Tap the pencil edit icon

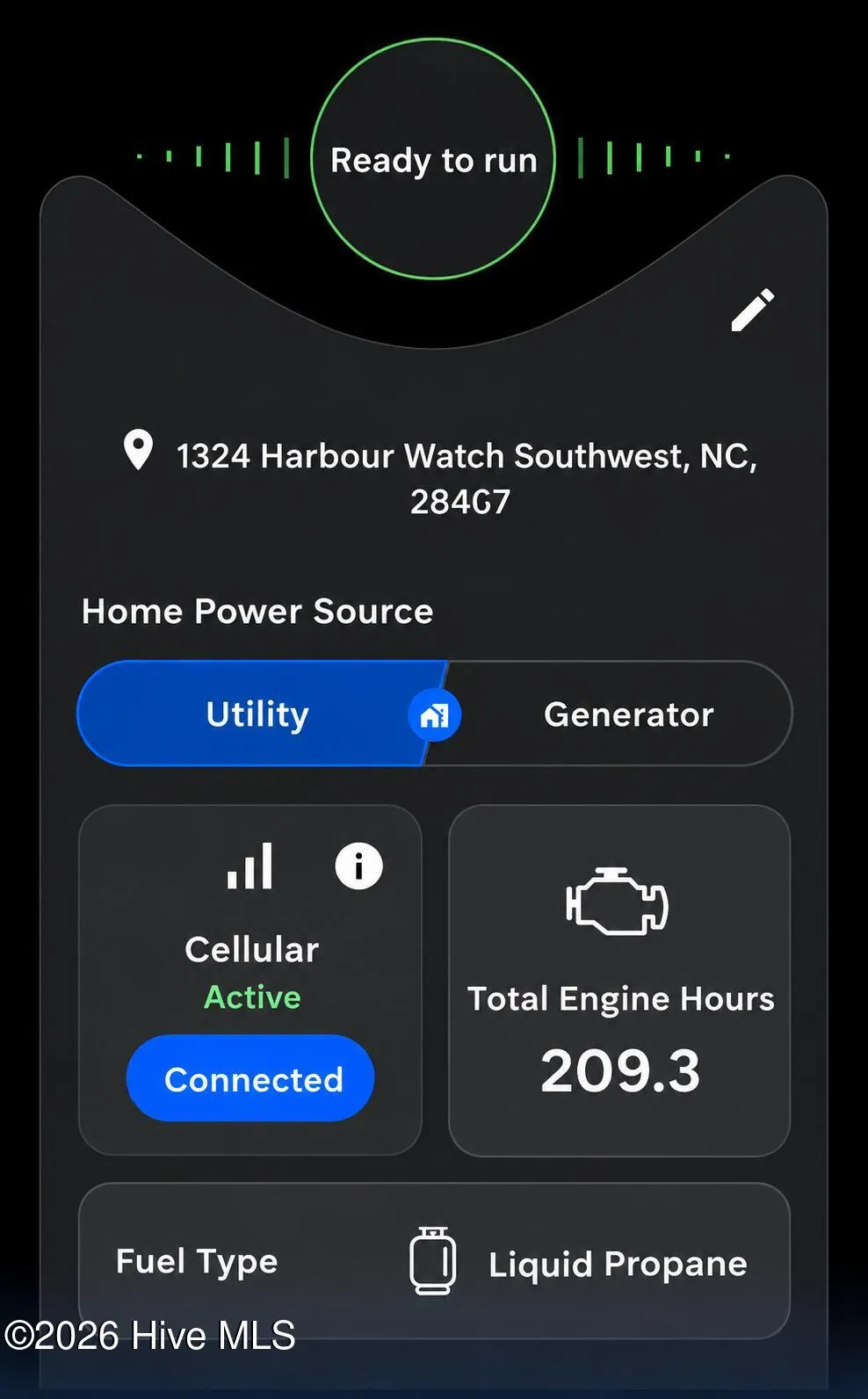pyautogui.click(x=753, y=309)
